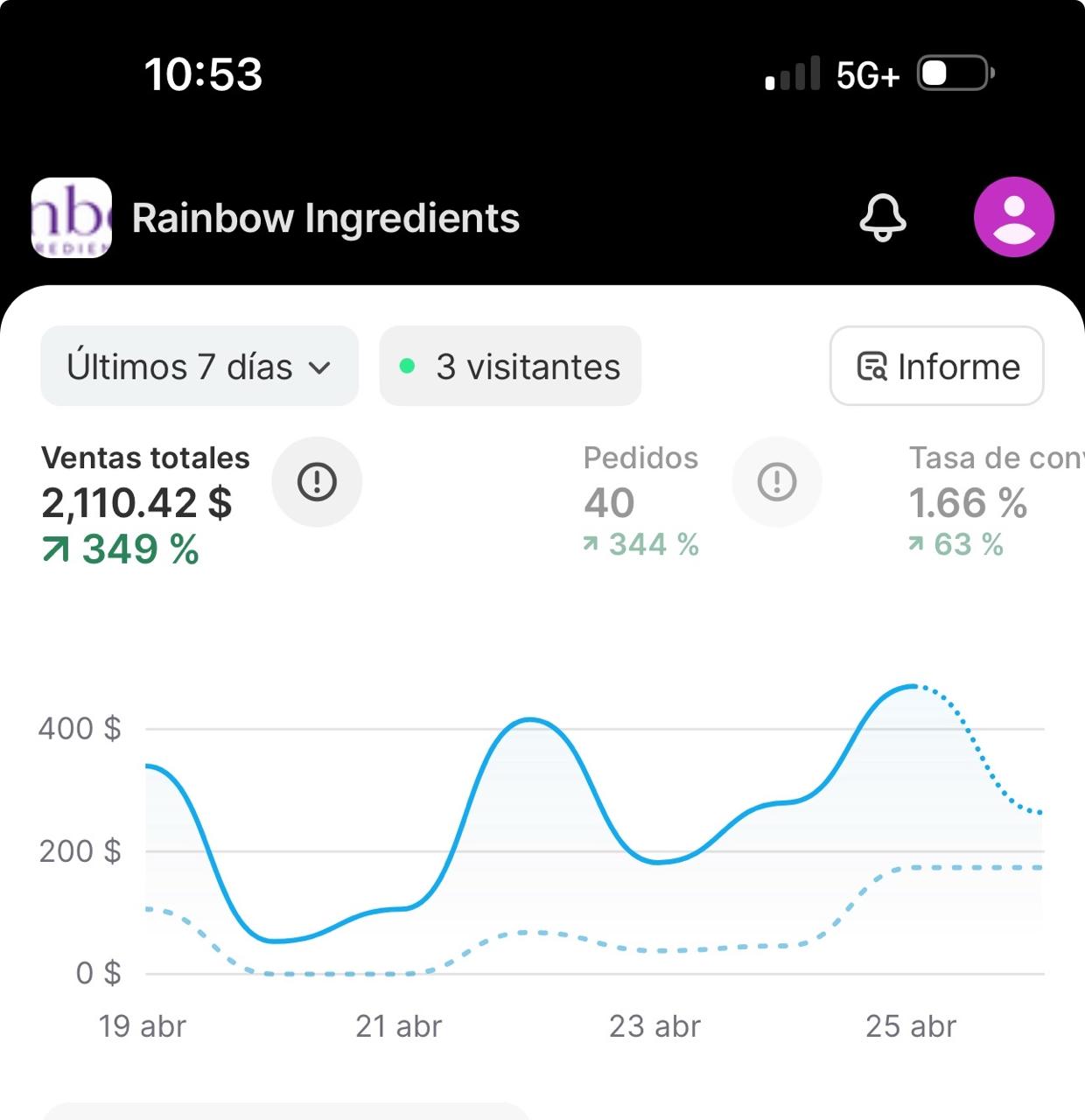Tap the 3 visitantes live chip
The width and height of the screenshot is (1085, 1120).
pos(510,367)
